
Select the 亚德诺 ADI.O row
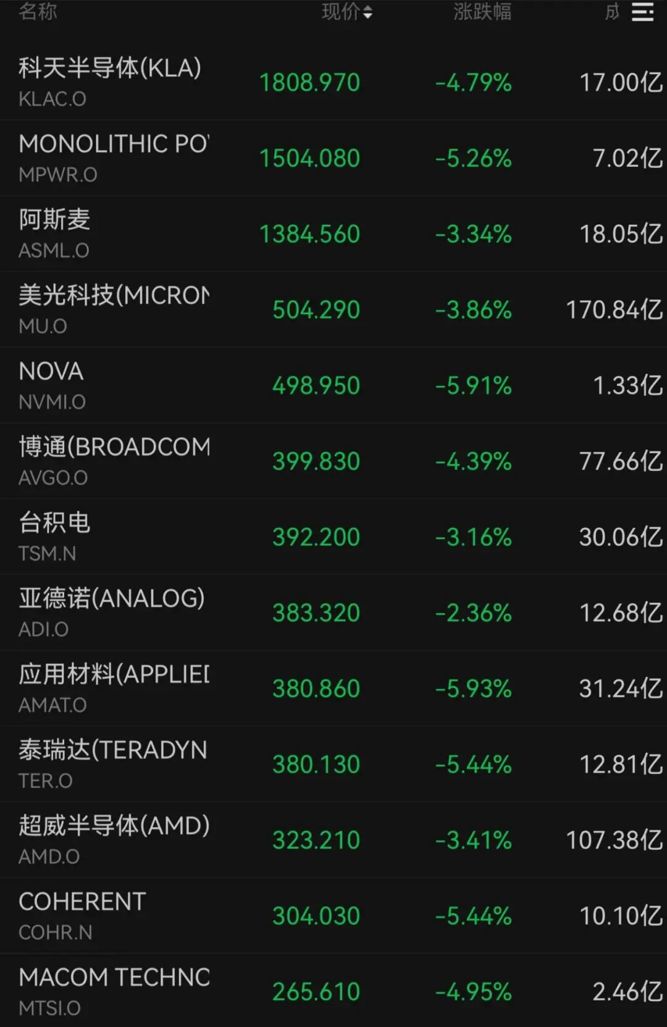pyautogui.click(x=111, y=612)
